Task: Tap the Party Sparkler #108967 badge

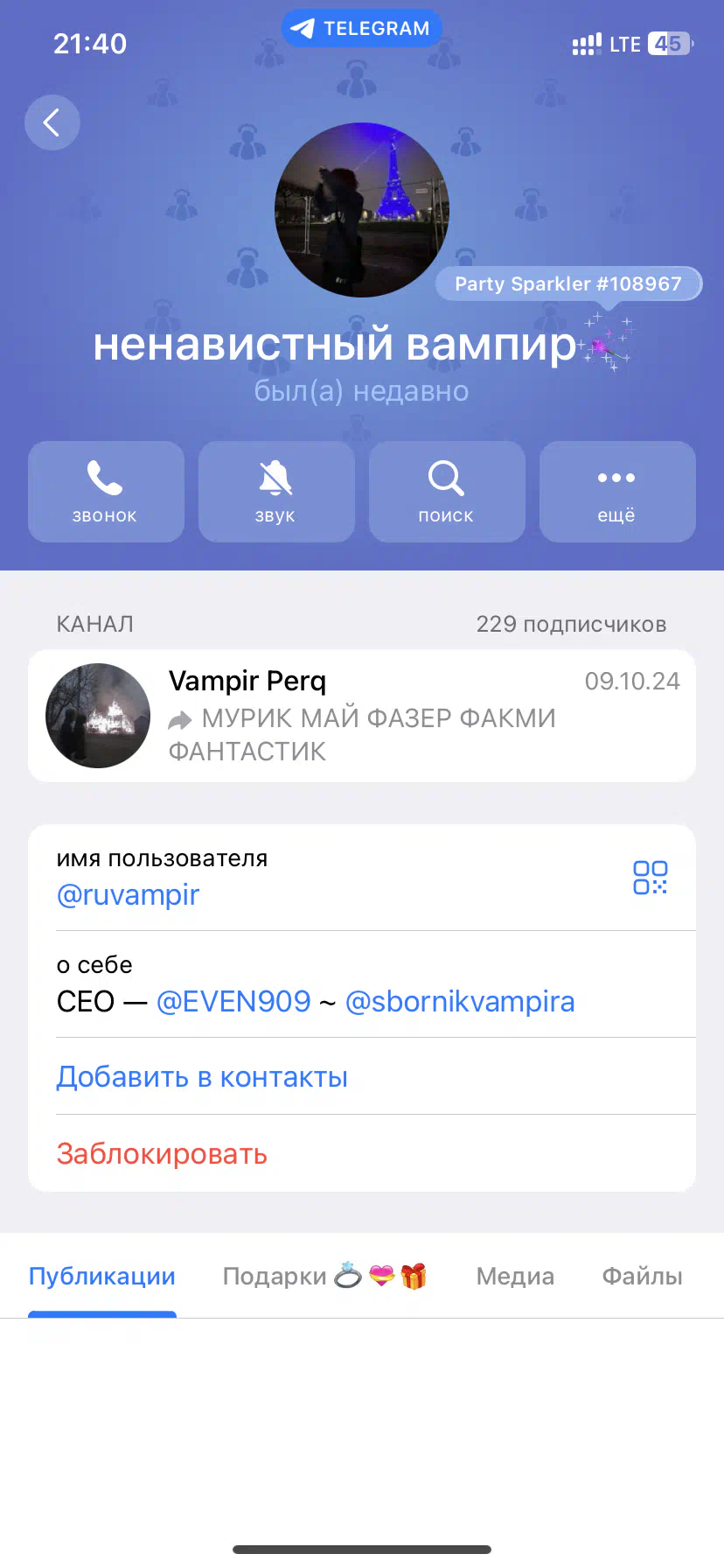Action: point(568,283)
